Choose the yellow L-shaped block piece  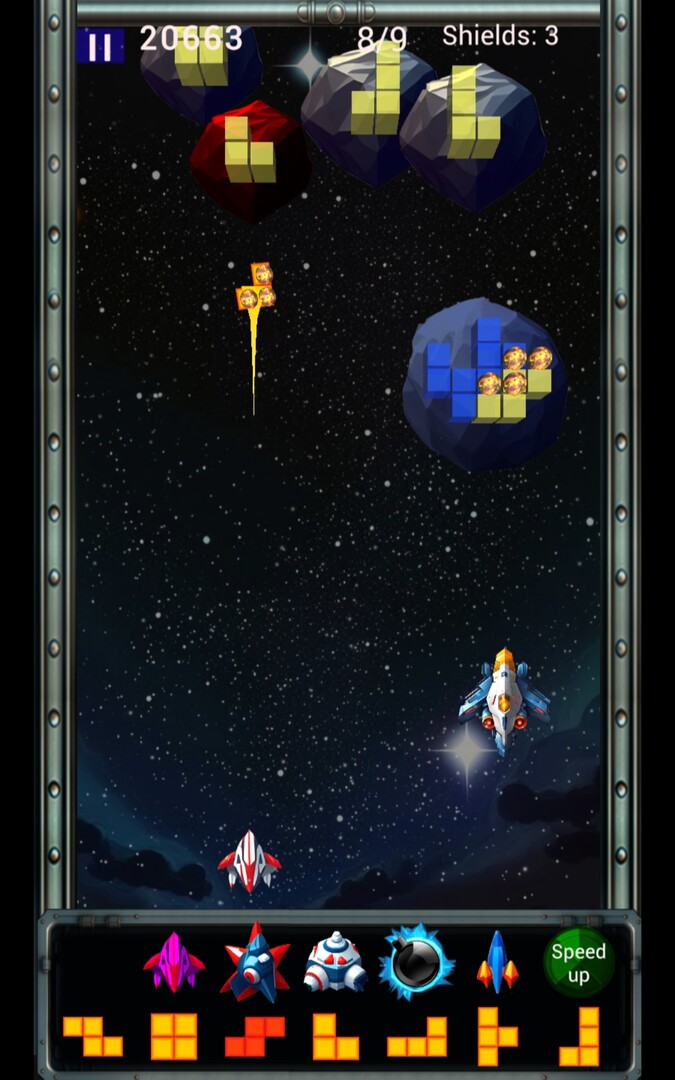click(x=335, y=1036)
